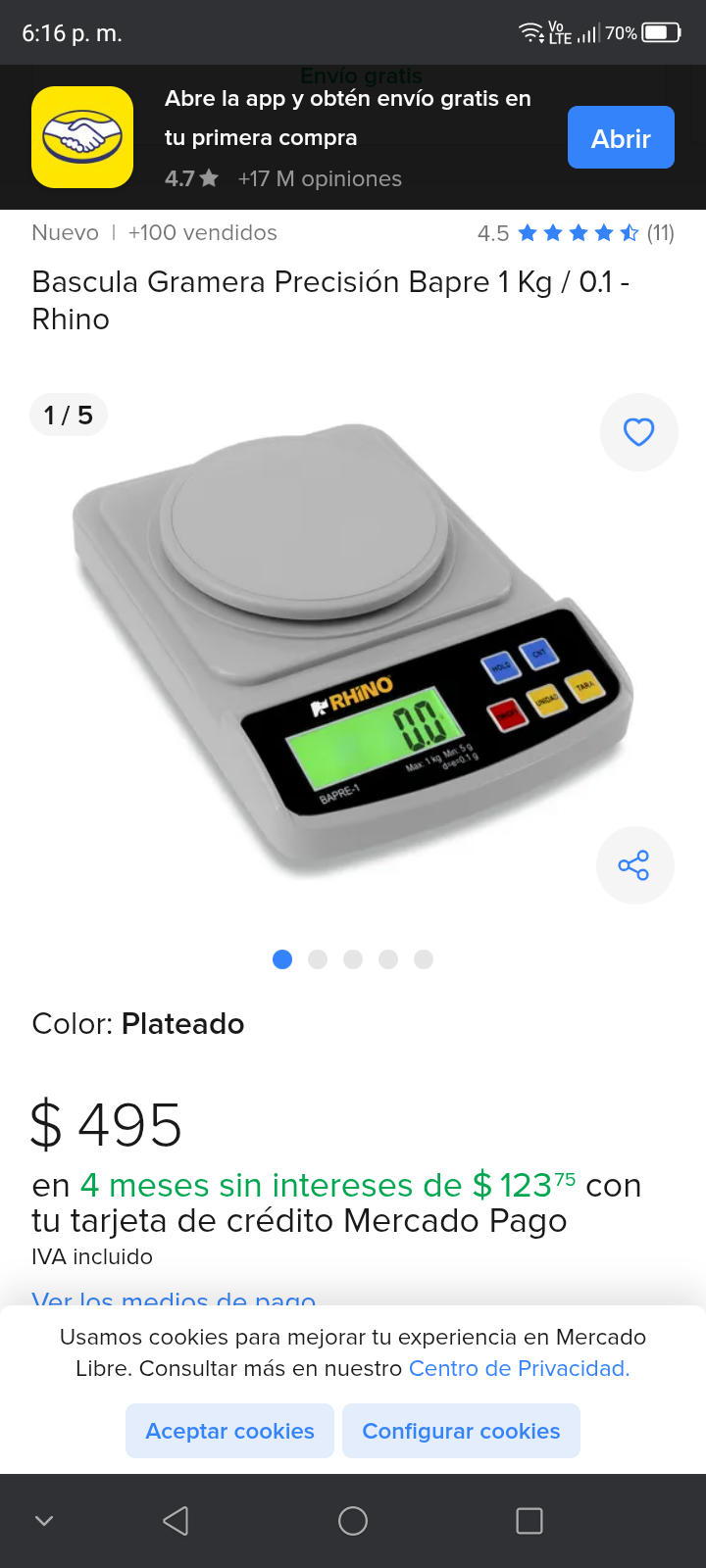This screenshot has height=1568, width=706.
Task: Add the scale to favorites with heart
Action: point(638,432)
